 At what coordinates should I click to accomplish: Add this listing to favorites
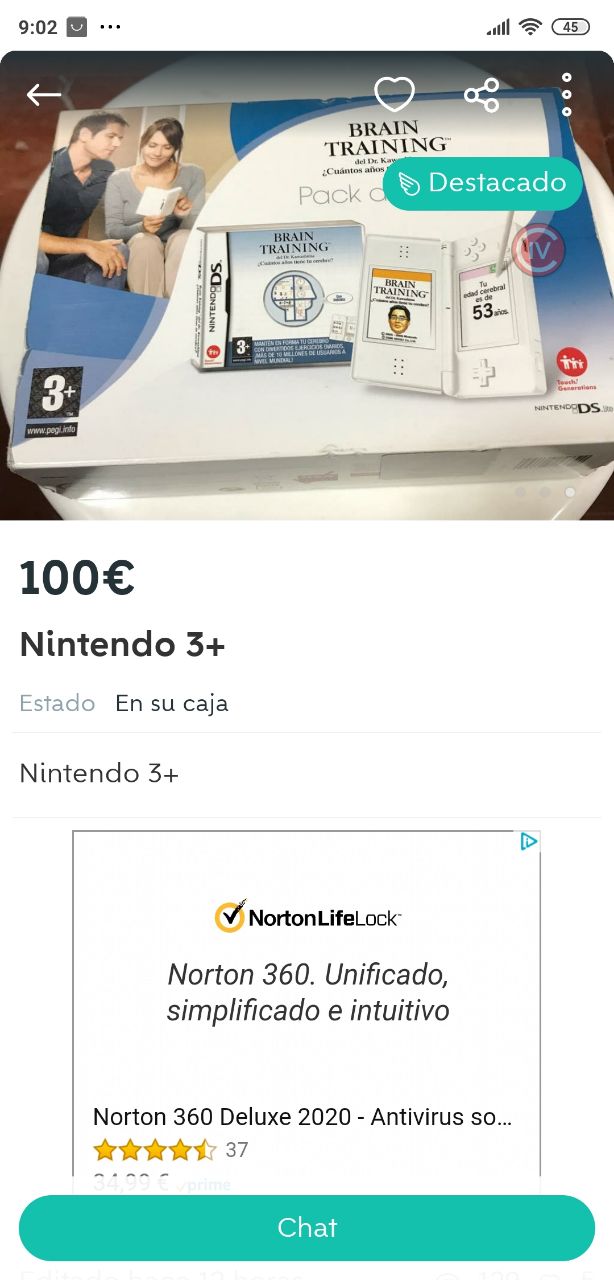click(x=394, y=95)
